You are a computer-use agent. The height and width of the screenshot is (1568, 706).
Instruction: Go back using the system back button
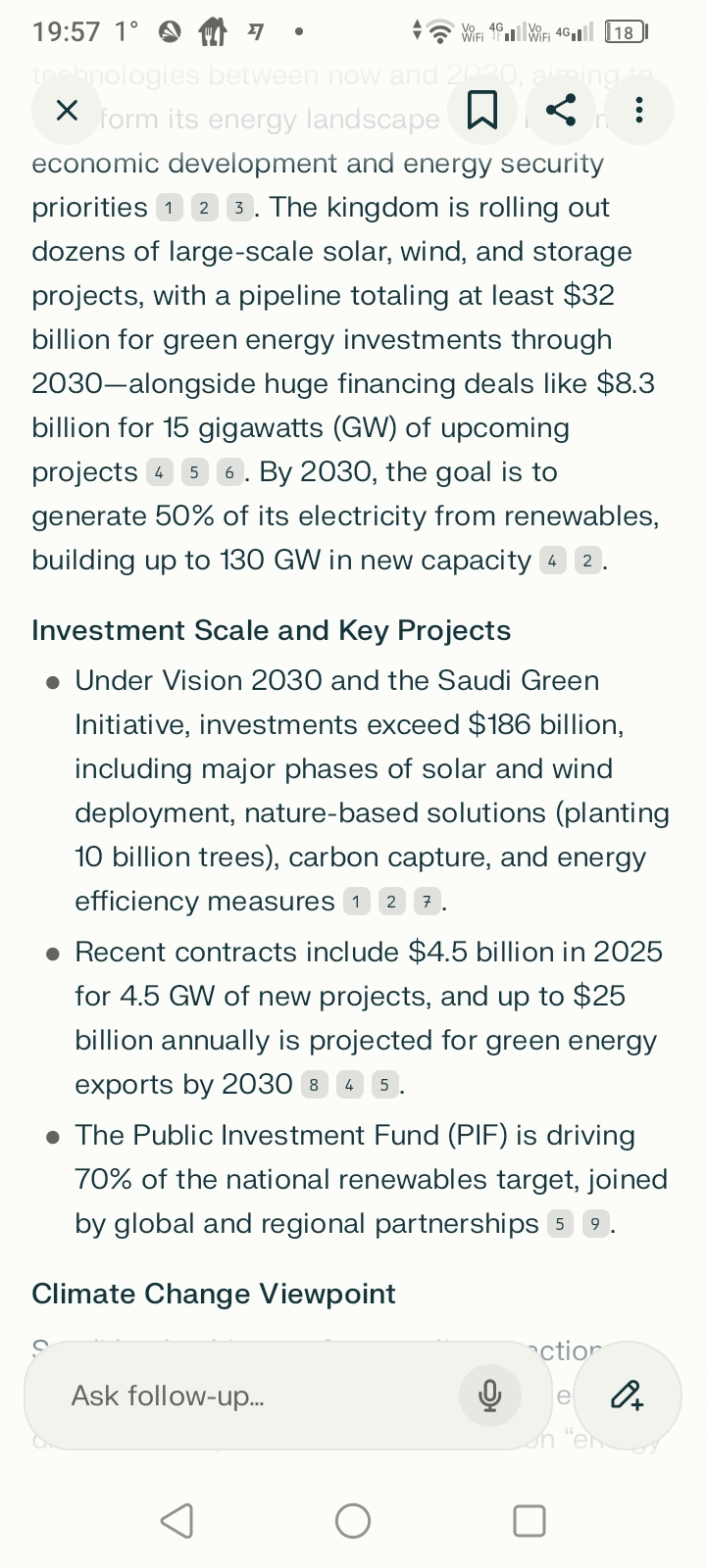pyautogui.click(x=176, y=1520)
